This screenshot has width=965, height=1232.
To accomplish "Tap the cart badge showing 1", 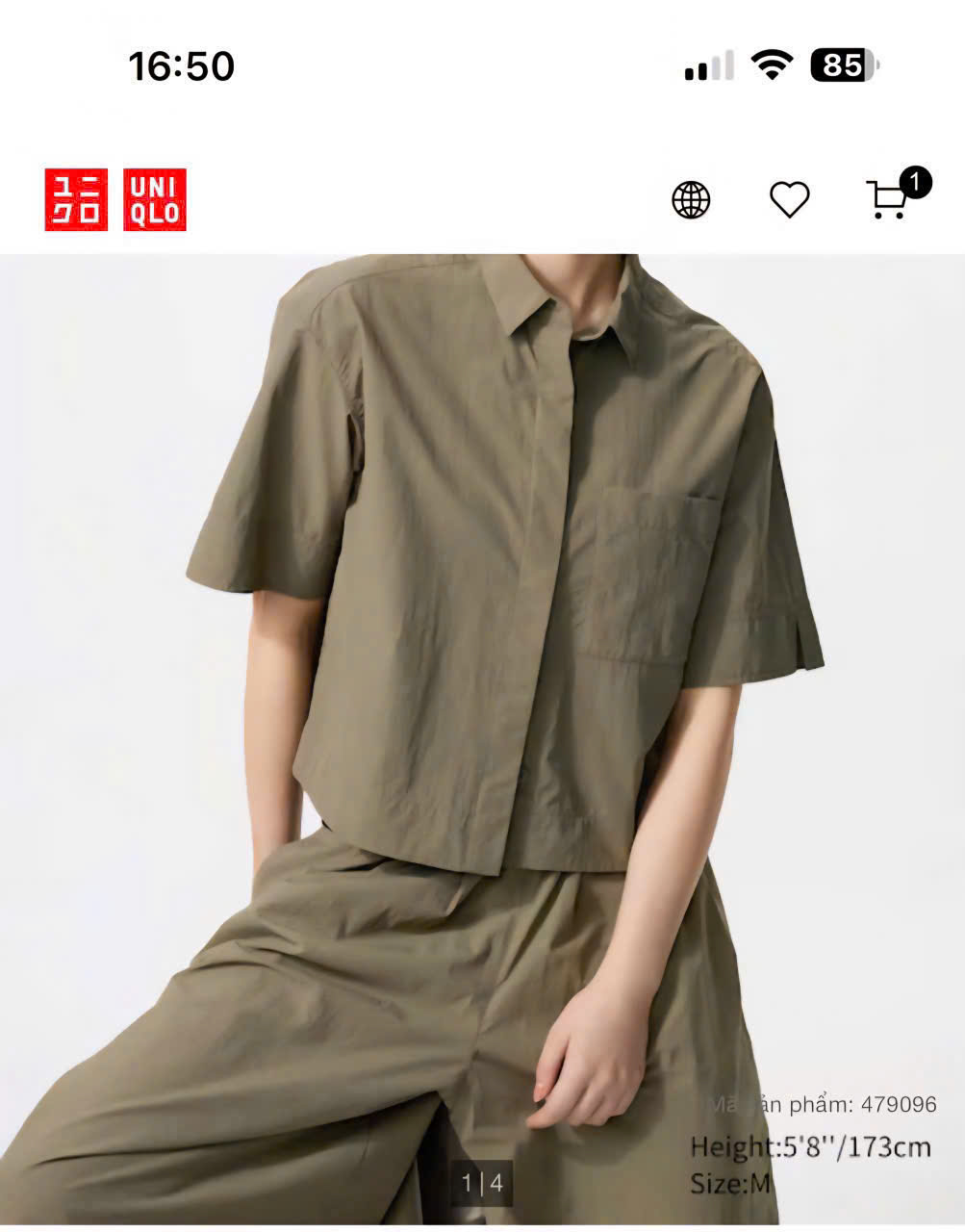I will pos(916,180).
